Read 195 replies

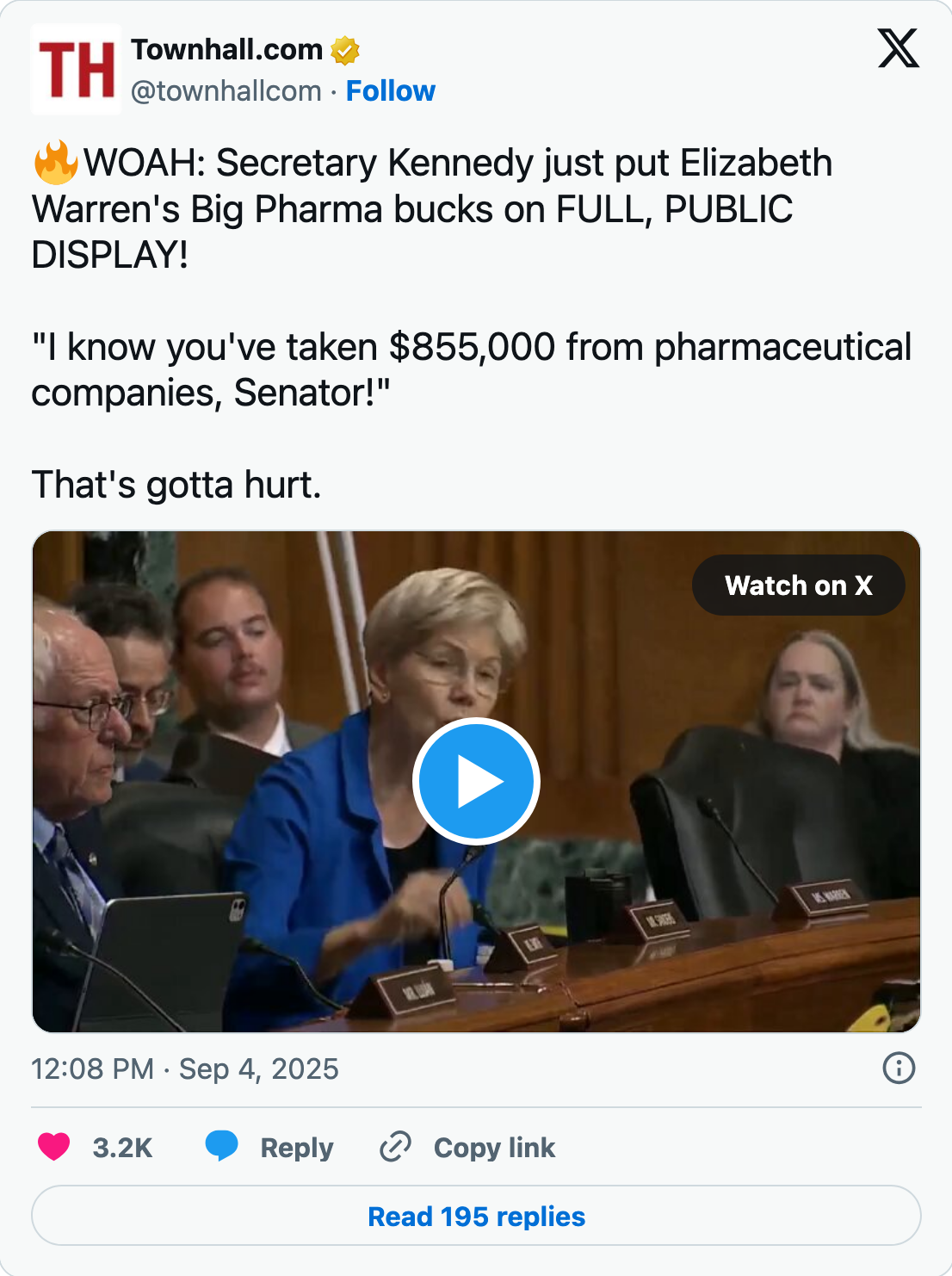point(476,1216)
